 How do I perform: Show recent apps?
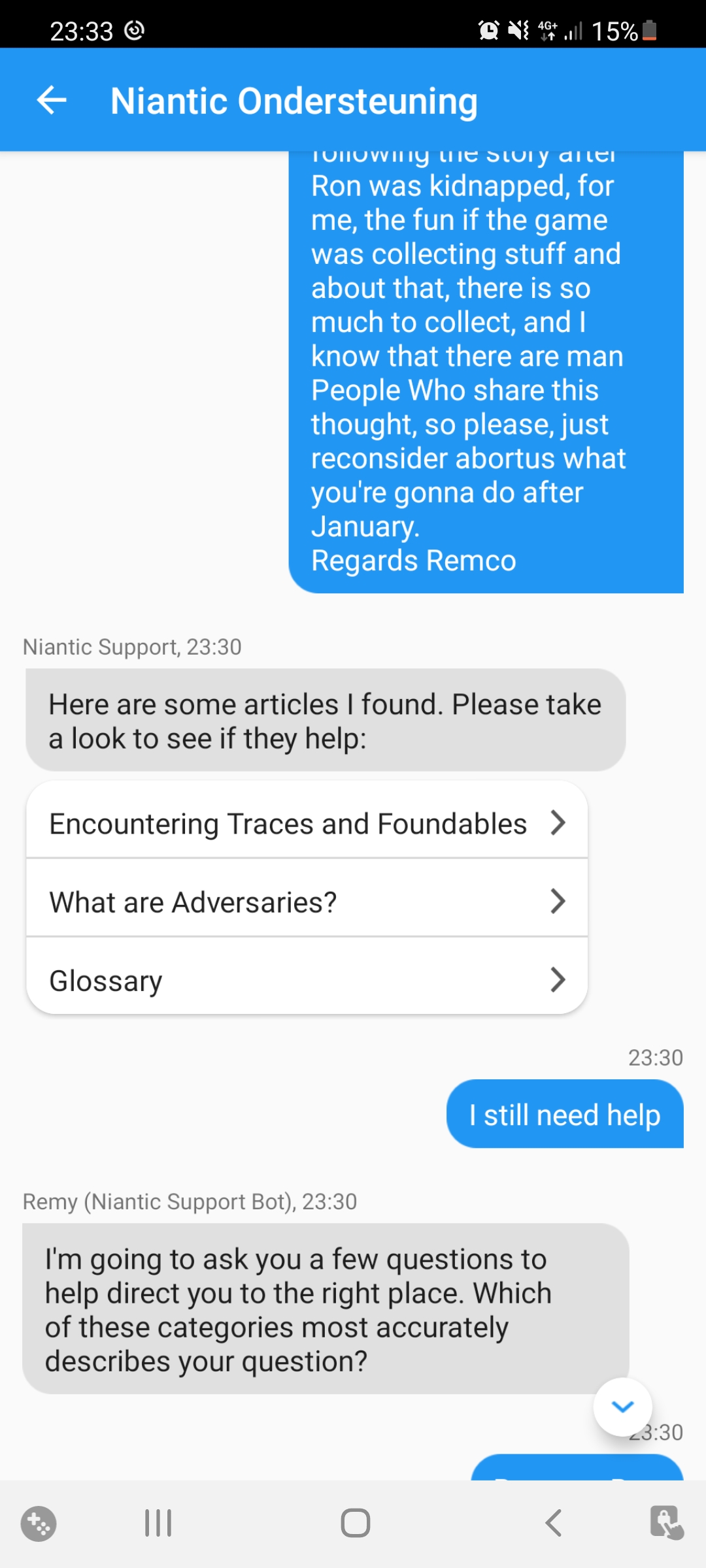click(x=158, y=1523)
